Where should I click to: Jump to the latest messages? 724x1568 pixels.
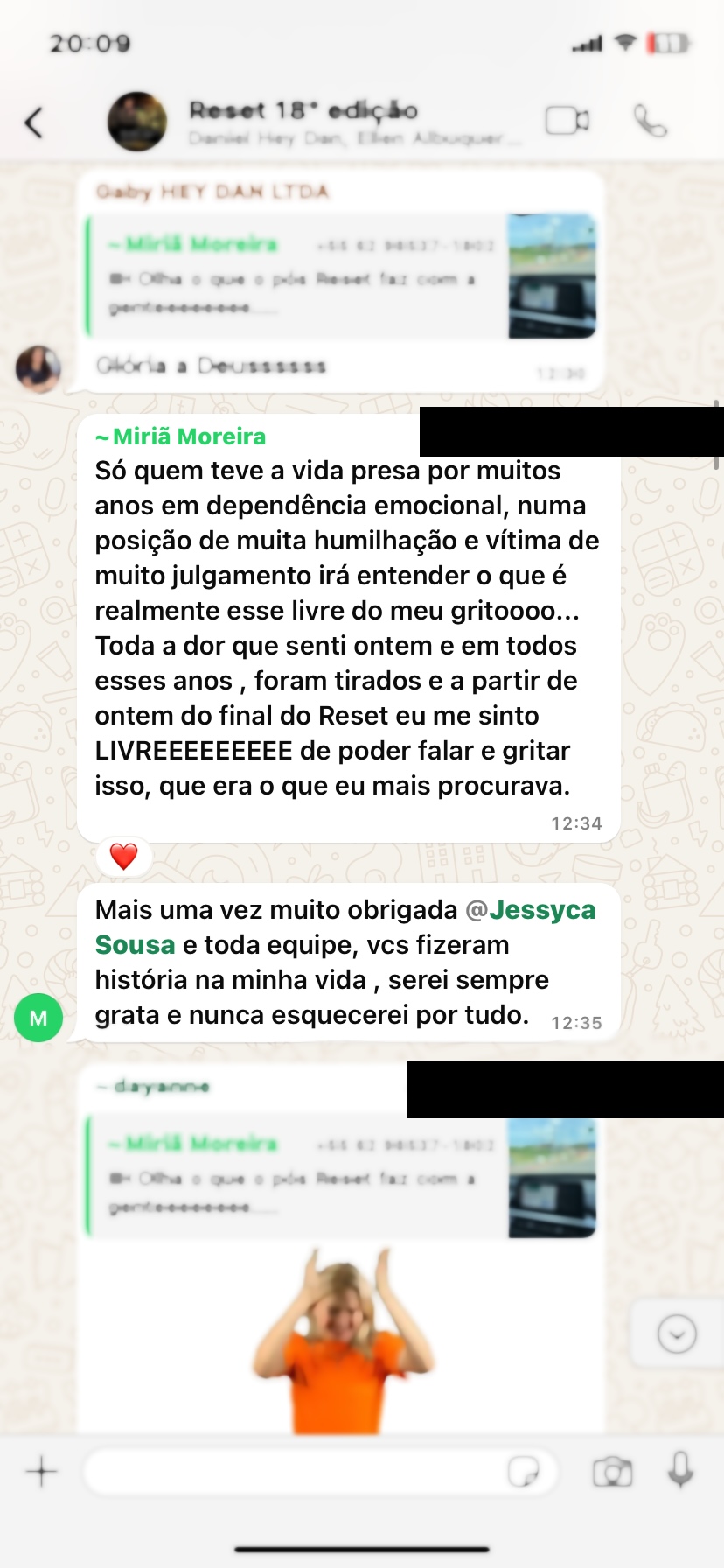point(676,1334)
